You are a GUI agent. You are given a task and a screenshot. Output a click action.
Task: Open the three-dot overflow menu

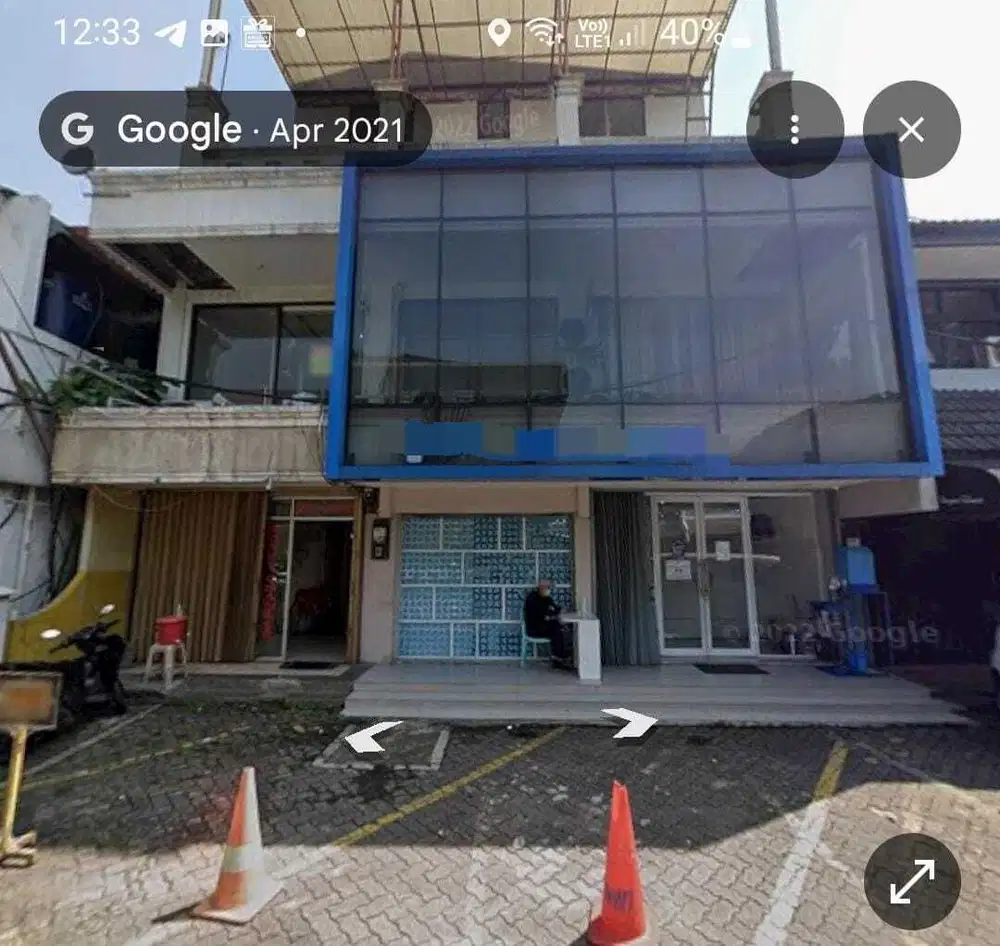794,129
